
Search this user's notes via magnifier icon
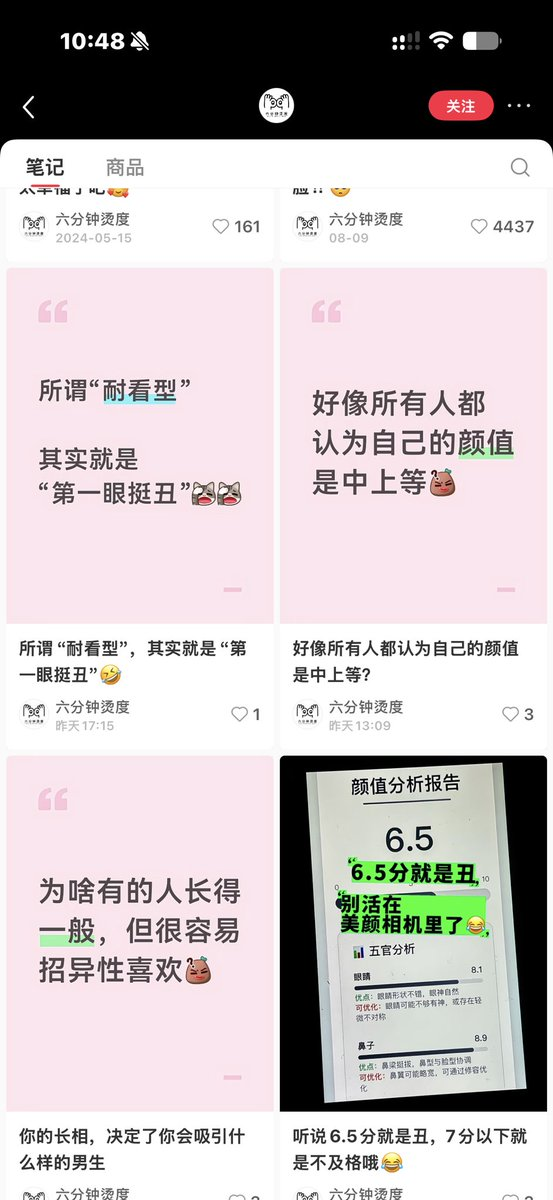520,167
